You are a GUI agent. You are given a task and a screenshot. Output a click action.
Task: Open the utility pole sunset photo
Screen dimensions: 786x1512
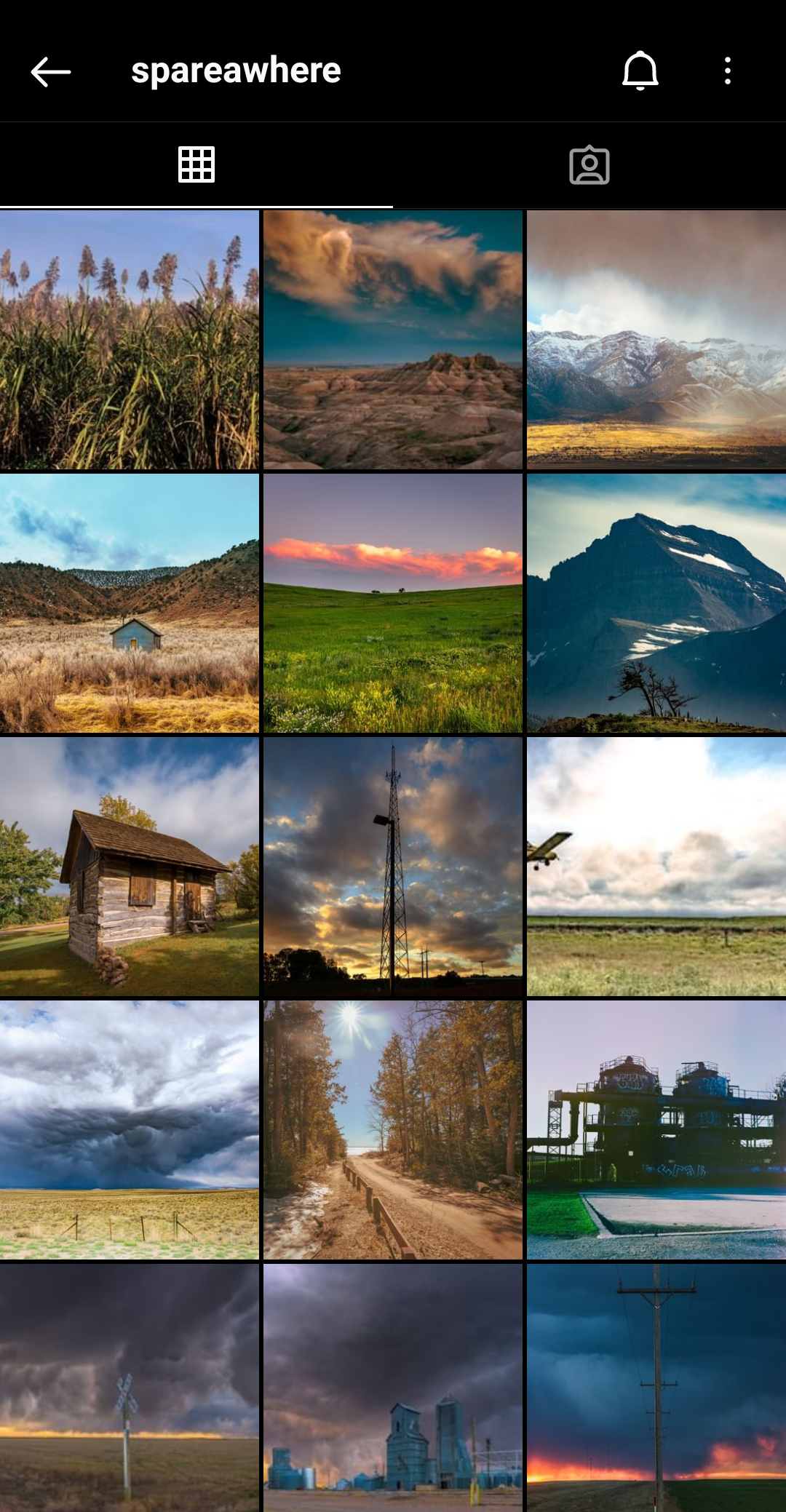tap(656, 1388)
